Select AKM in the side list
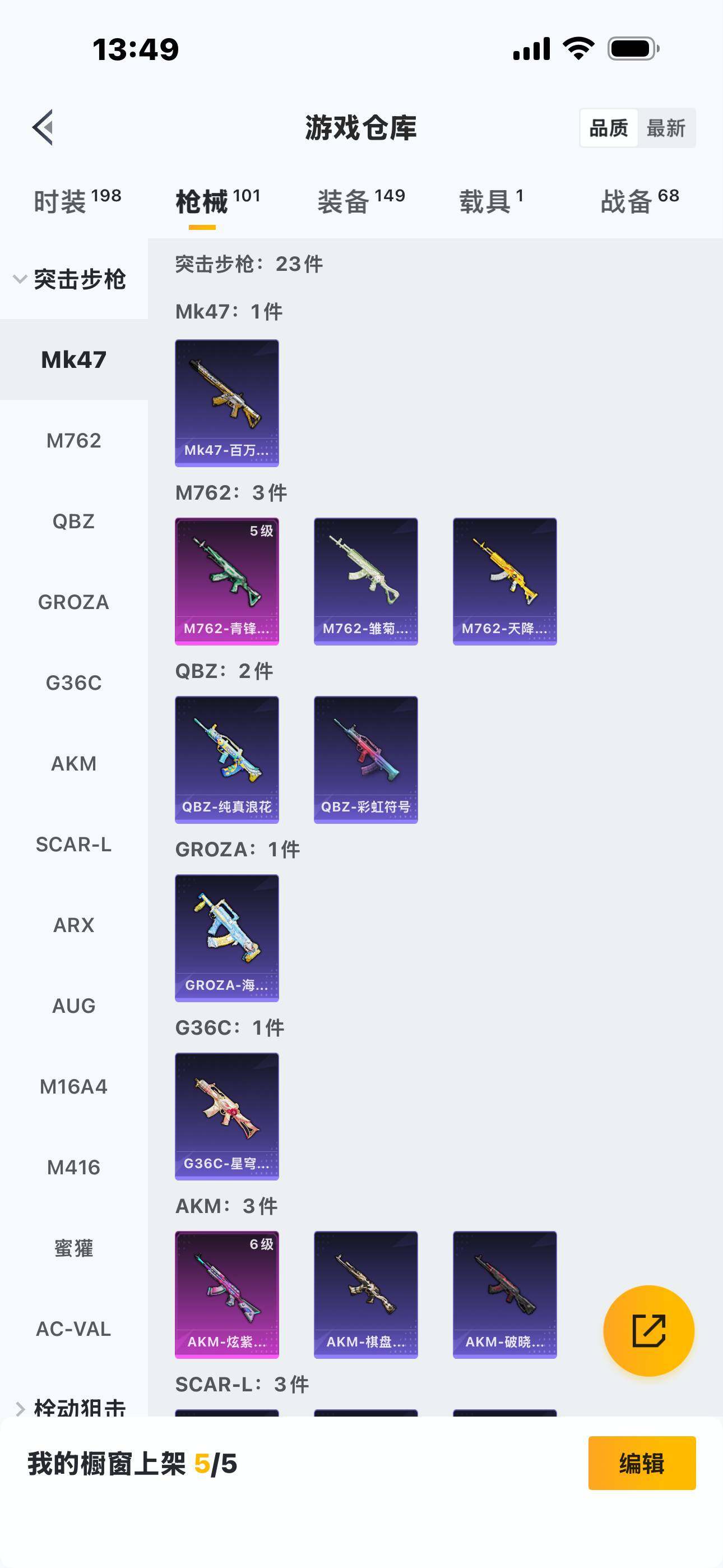 [73, 763]
